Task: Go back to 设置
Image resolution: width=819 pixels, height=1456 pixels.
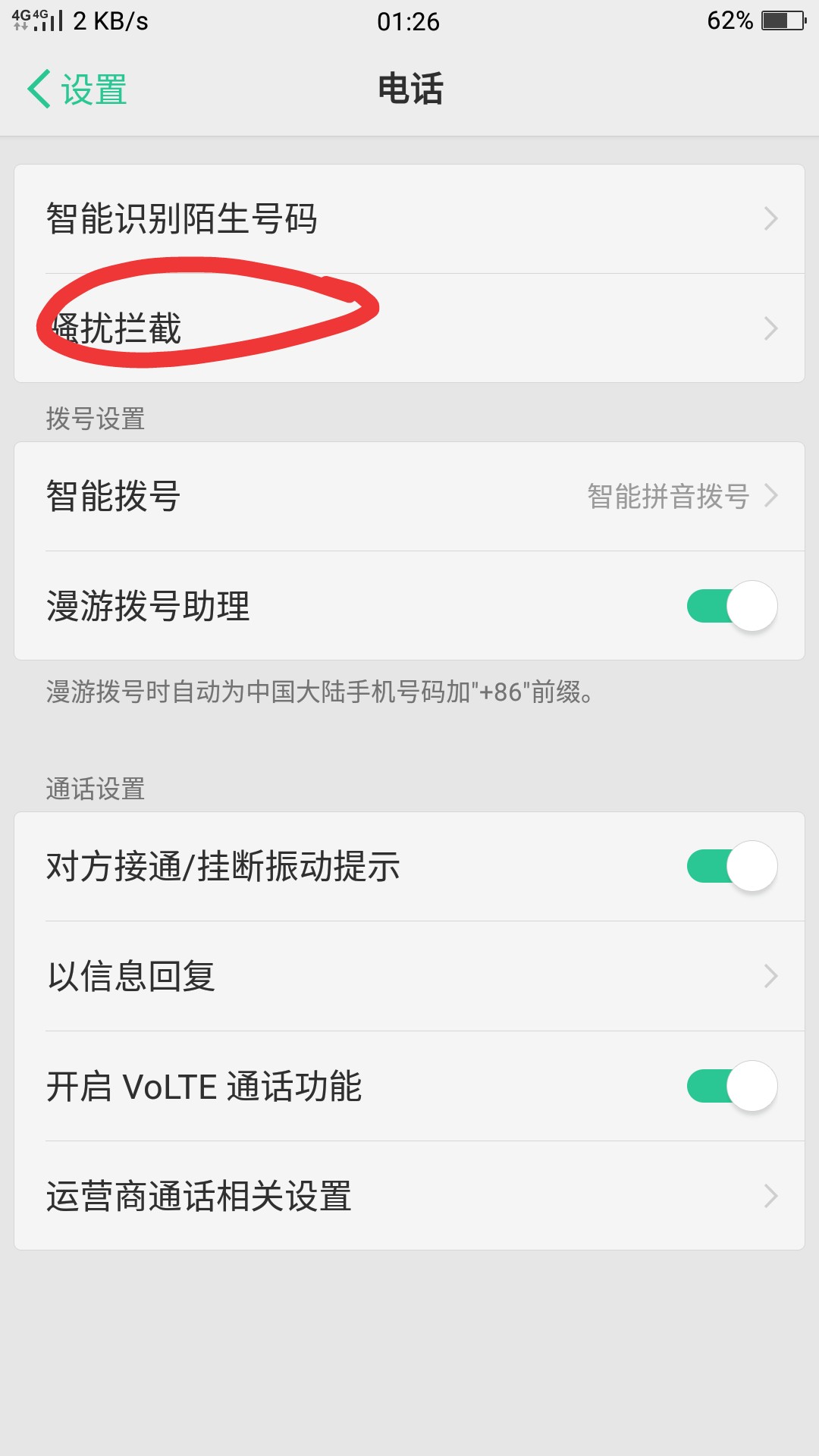Action: (x=77, y=89)
